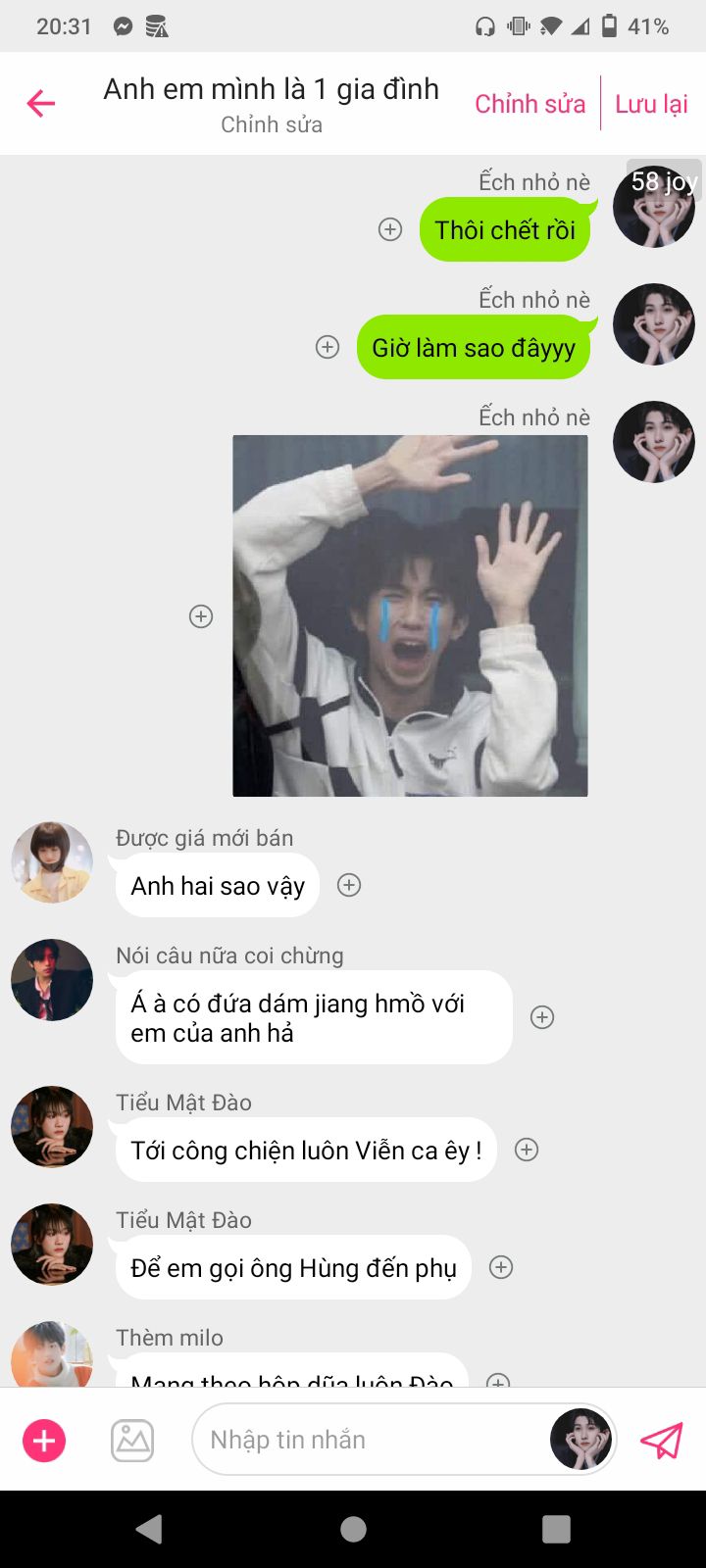706x1568 pixels.
Task: Go to the Android home screen
Action: pyautogui.click(x=353, y=1529)
